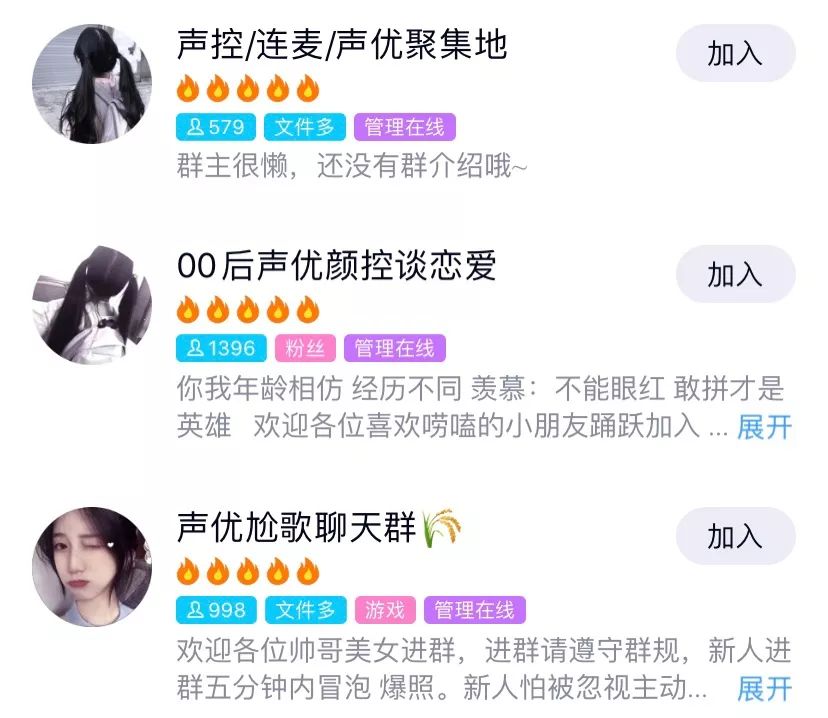Screen dimensions: 828x718
Task: Join the 声优尬歌聊天群 group
Action: [x=735, y=536]
